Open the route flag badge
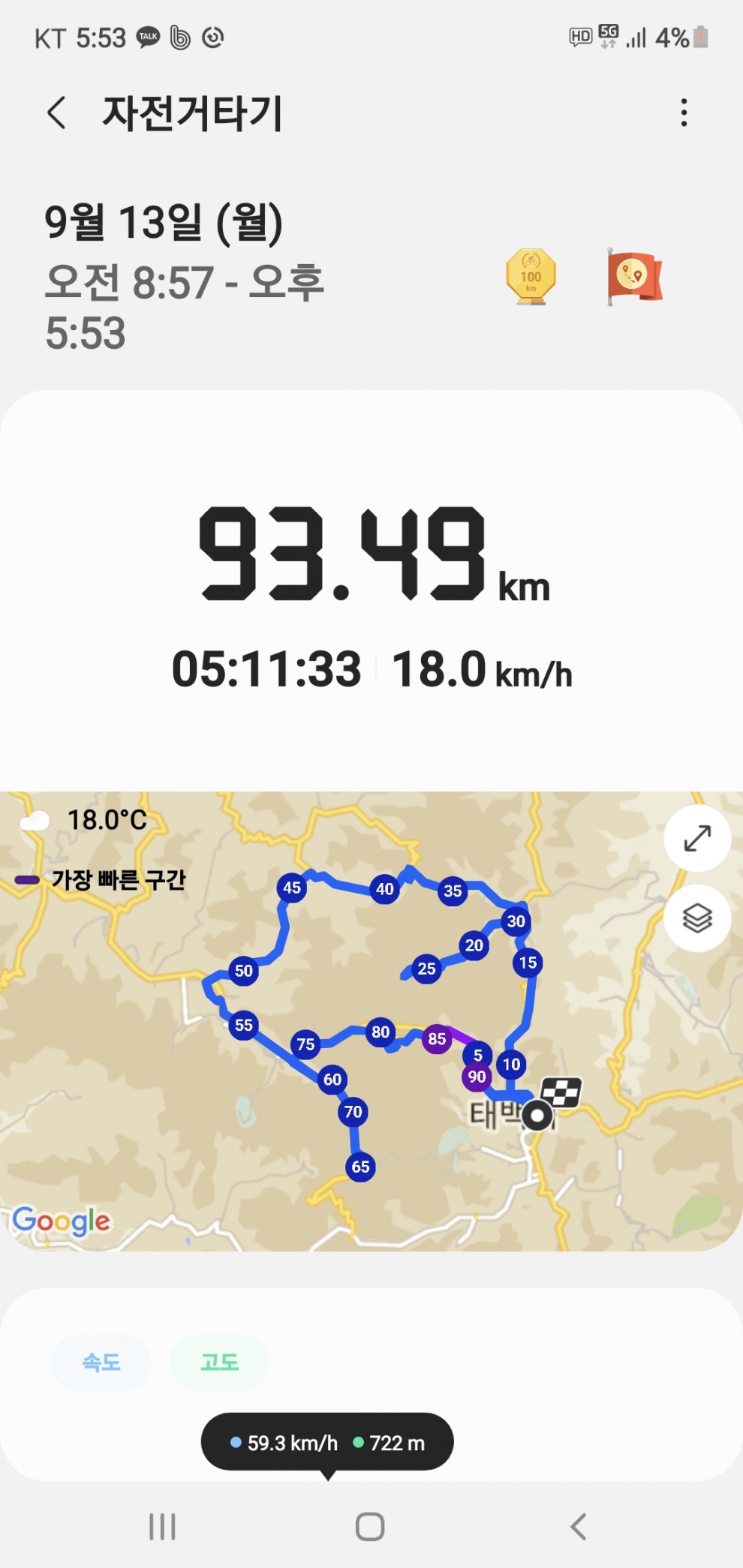743x1568 pixels. pyautogui.click(x=633, y=277)
